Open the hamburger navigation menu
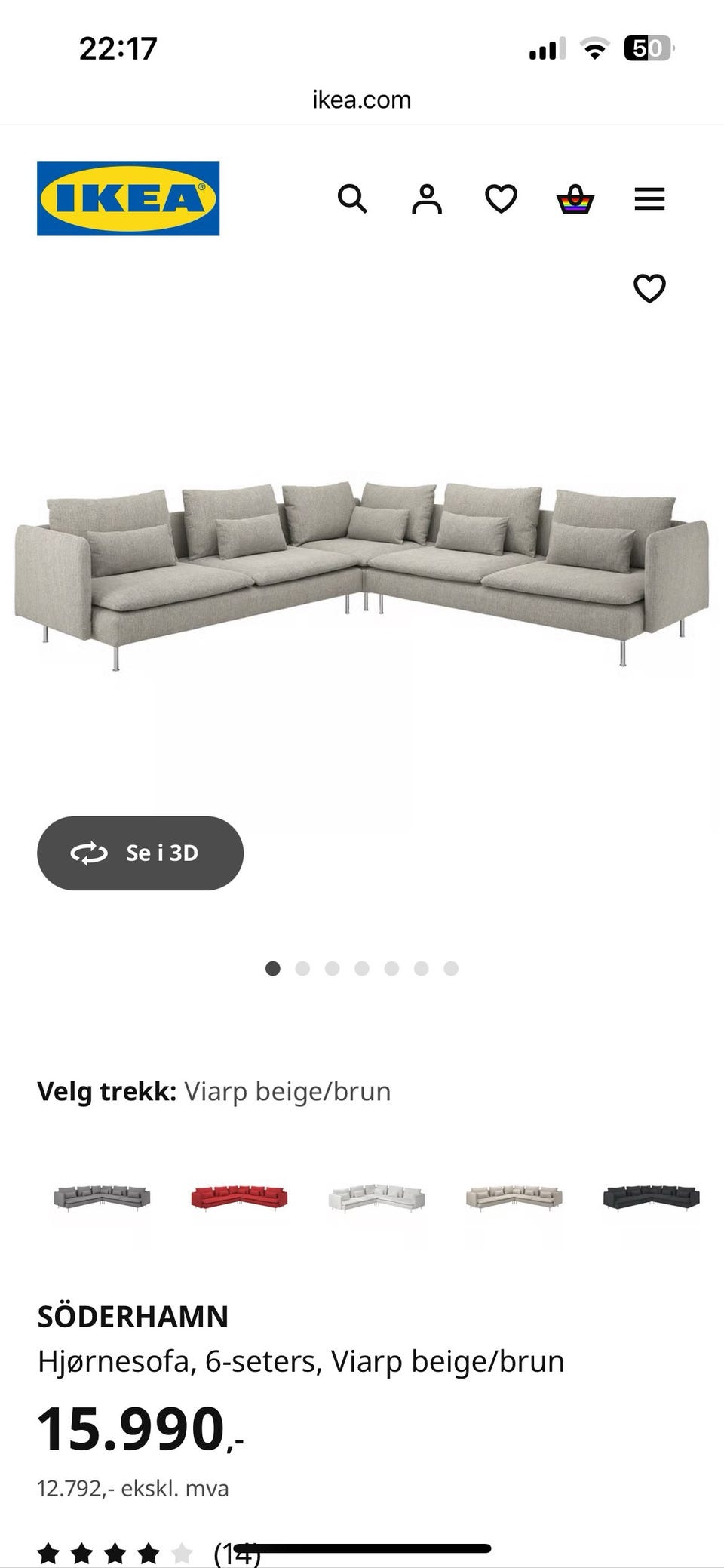Image resolution: width=724 pixels, height=1568 pixels. [649, 199]
